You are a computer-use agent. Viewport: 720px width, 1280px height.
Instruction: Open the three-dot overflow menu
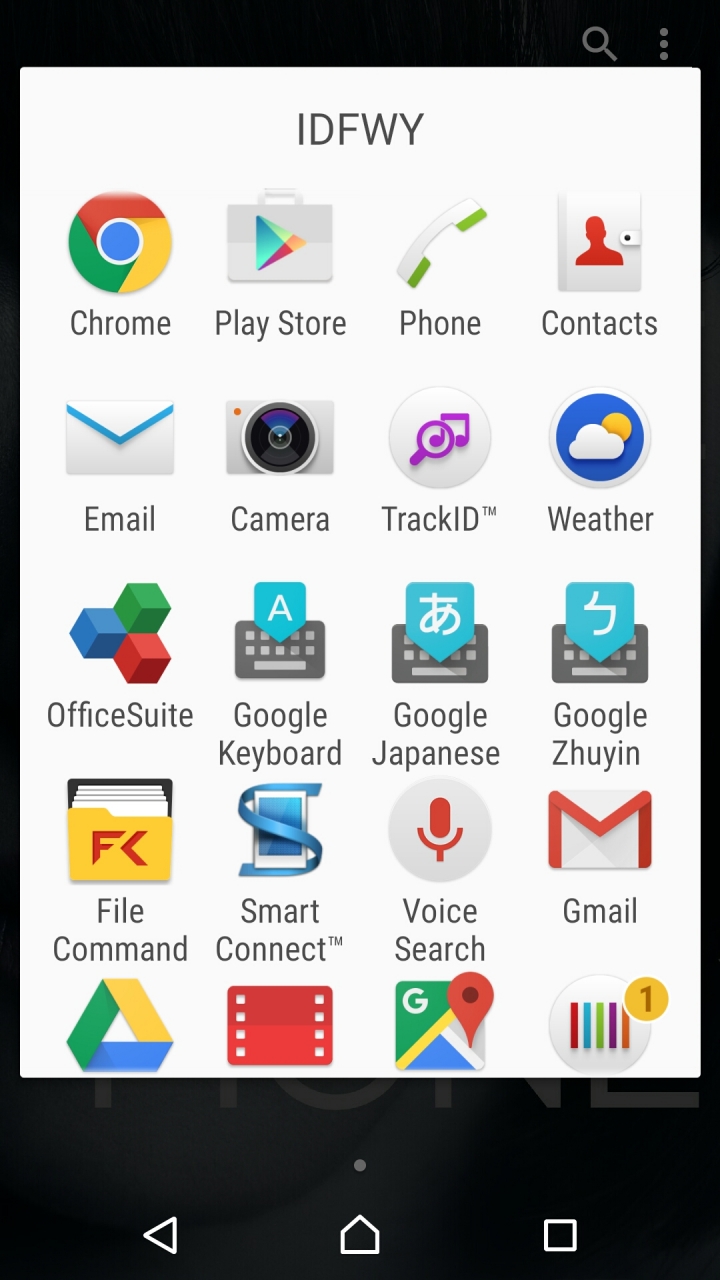tap(664, 43)
